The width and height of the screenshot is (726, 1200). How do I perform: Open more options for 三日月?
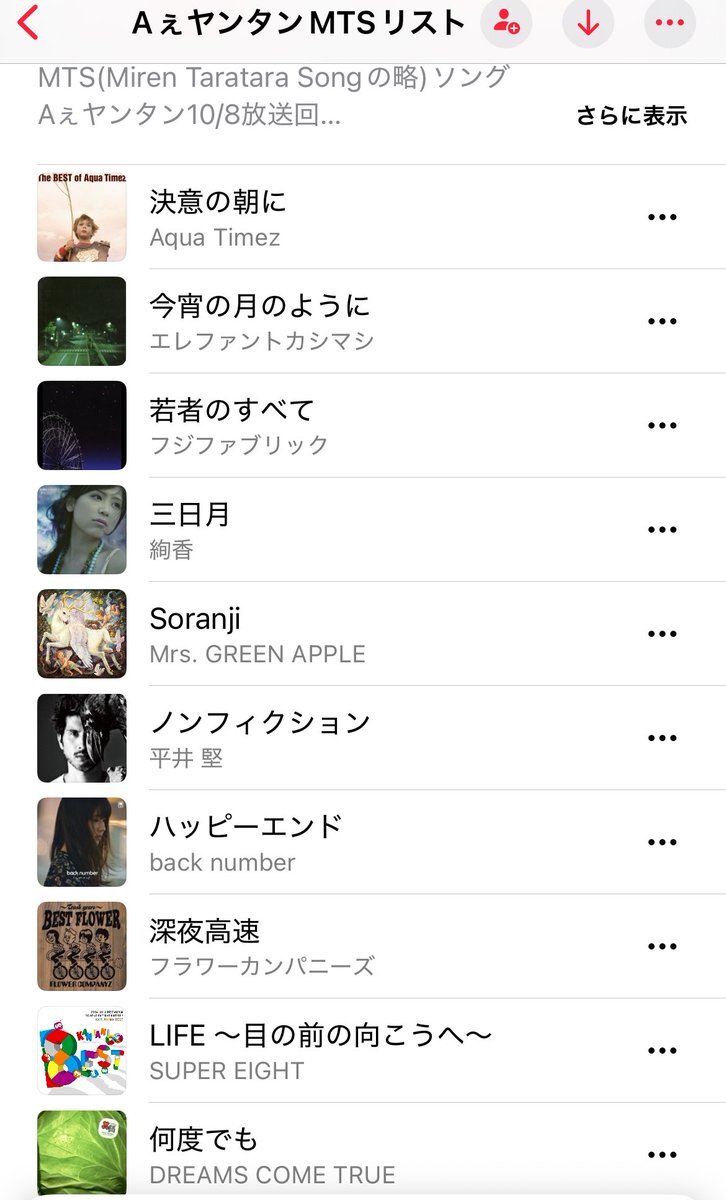pos(662,529)
